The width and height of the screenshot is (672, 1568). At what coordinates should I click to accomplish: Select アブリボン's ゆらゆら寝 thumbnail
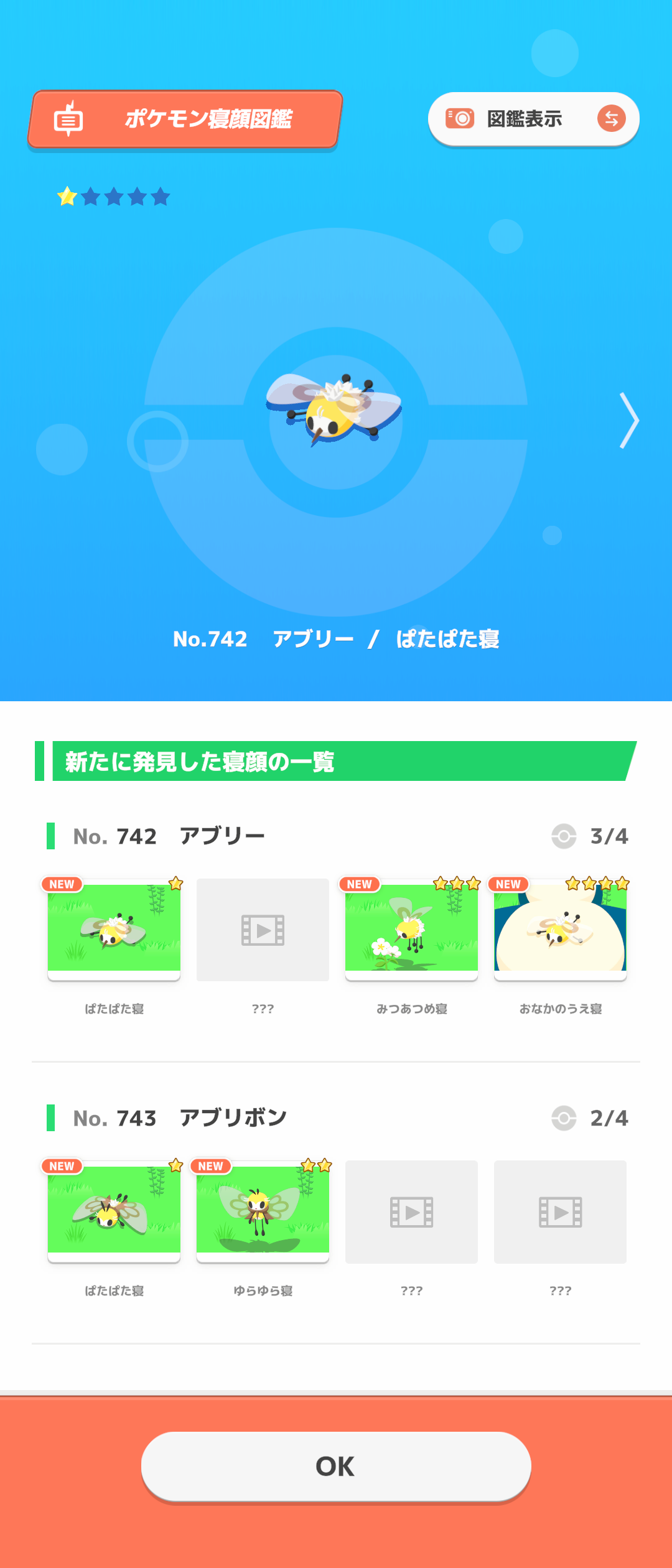(x=263, y=1211)
